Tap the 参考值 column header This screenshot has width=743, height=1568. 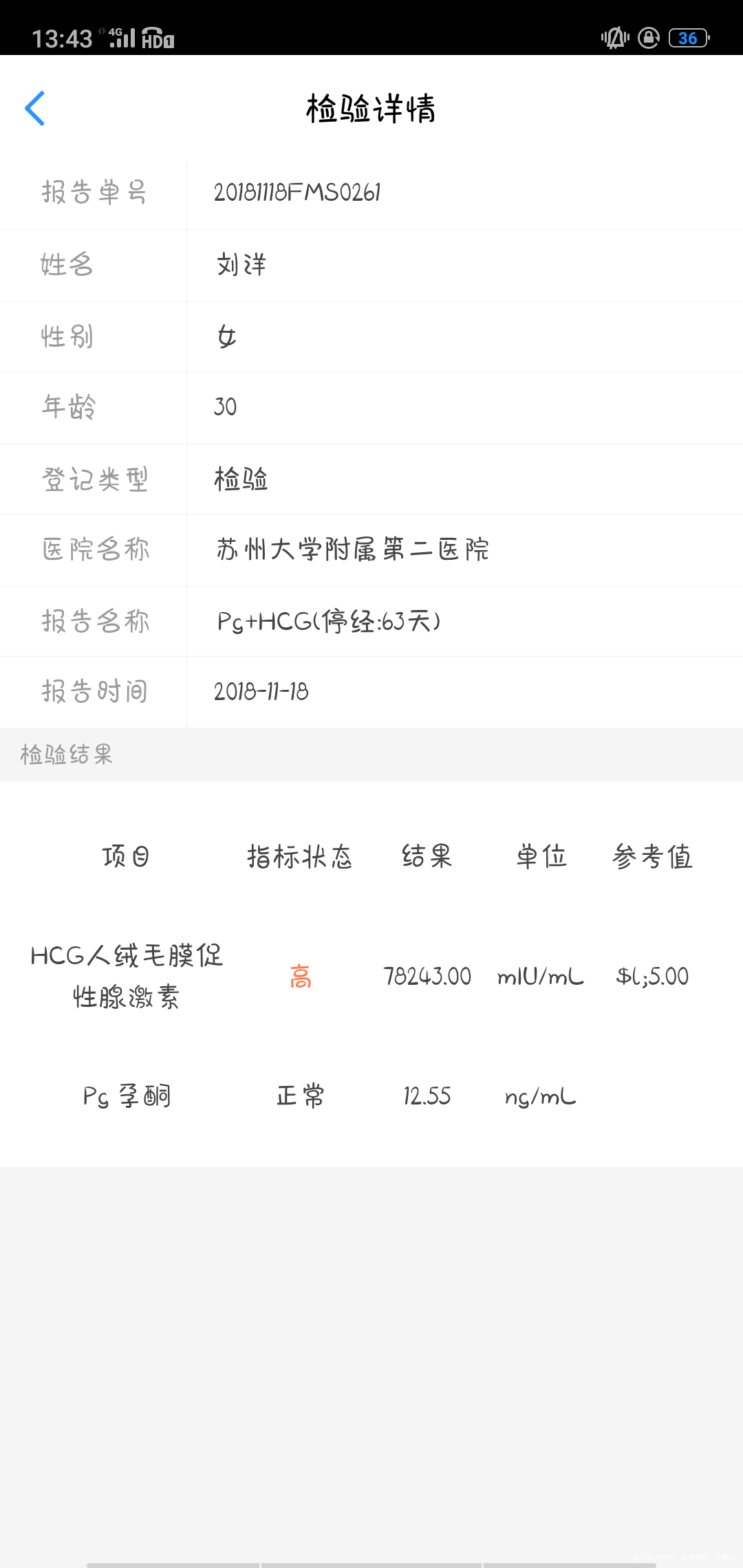652,856
